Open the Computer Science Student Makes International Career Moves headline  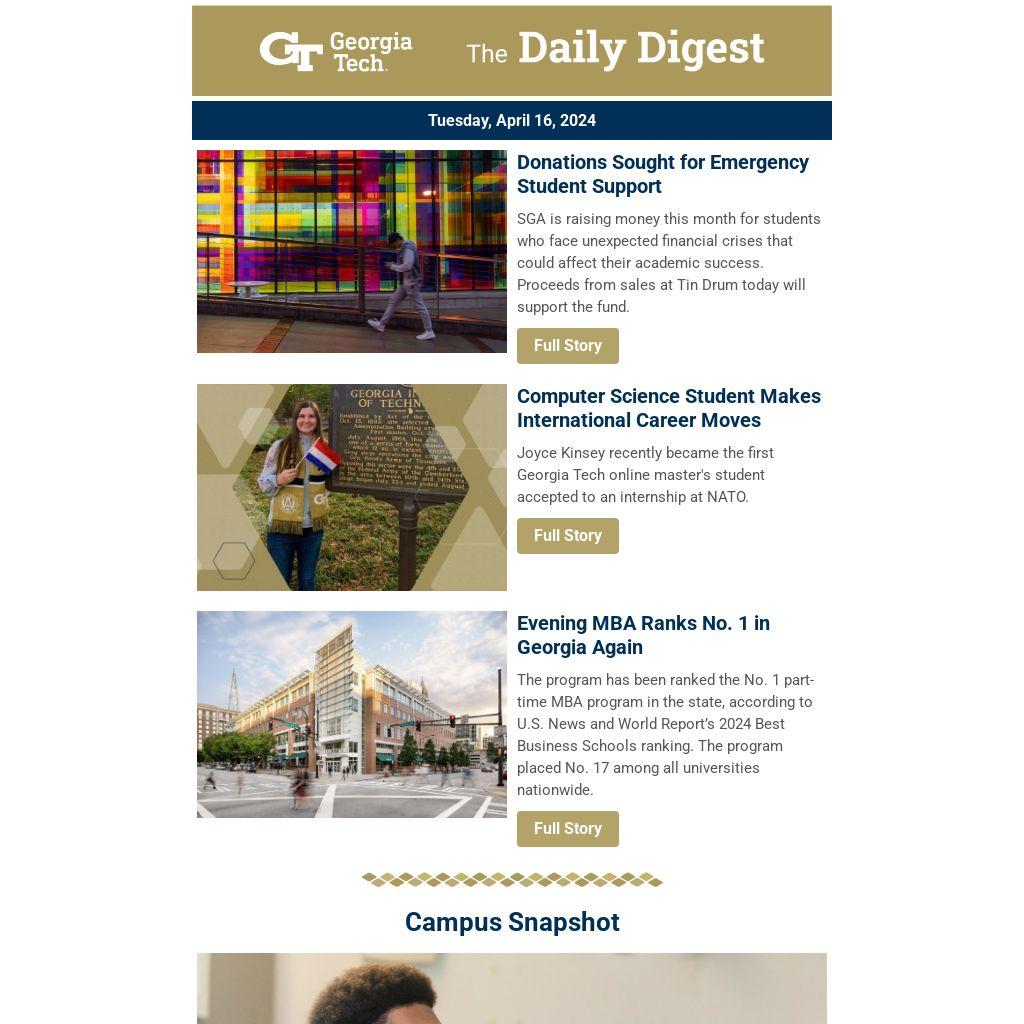click(668, 408)
